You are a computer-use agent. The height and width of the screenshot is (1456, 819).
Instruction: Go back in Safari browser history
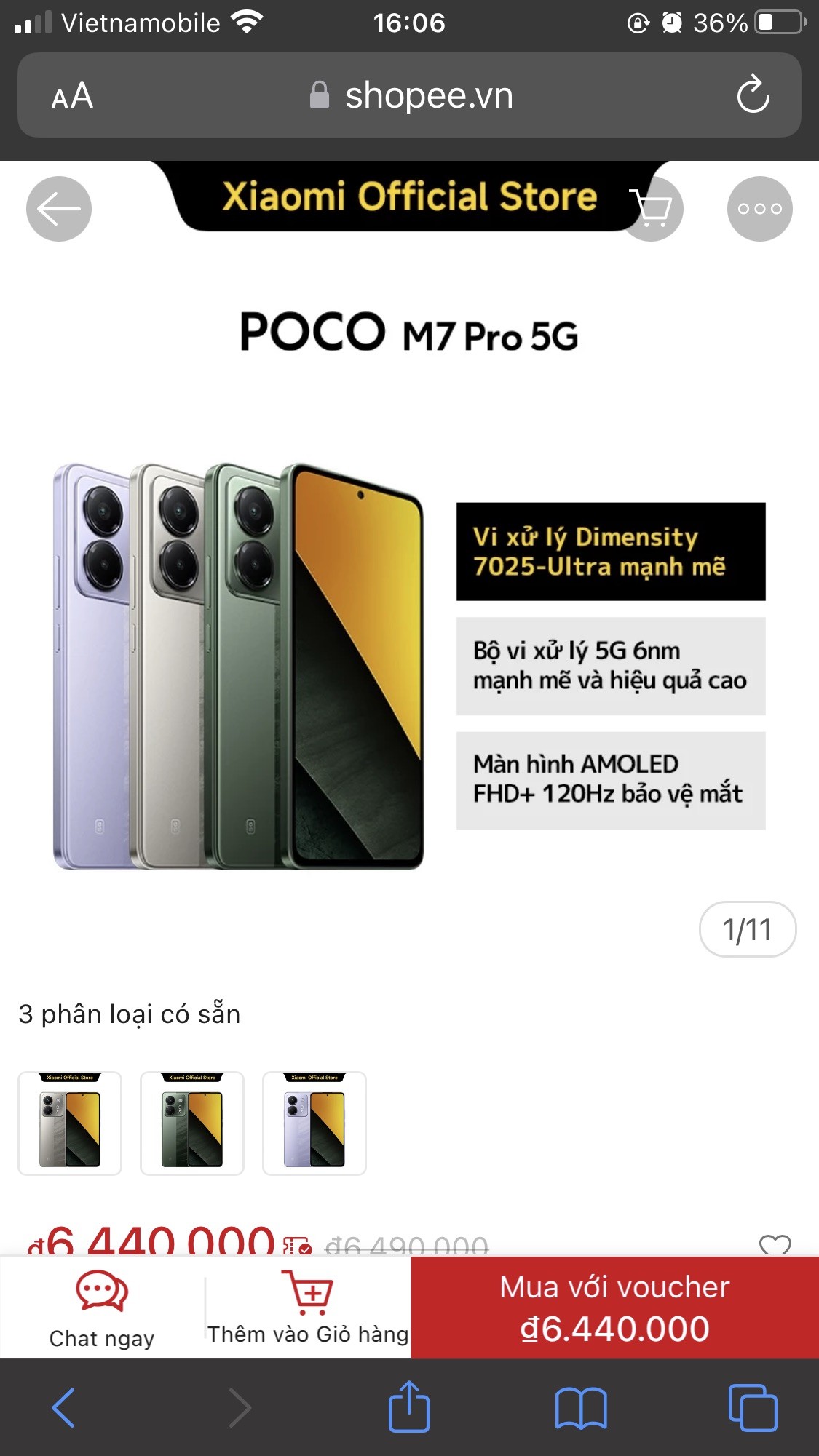click(64, 1407)
